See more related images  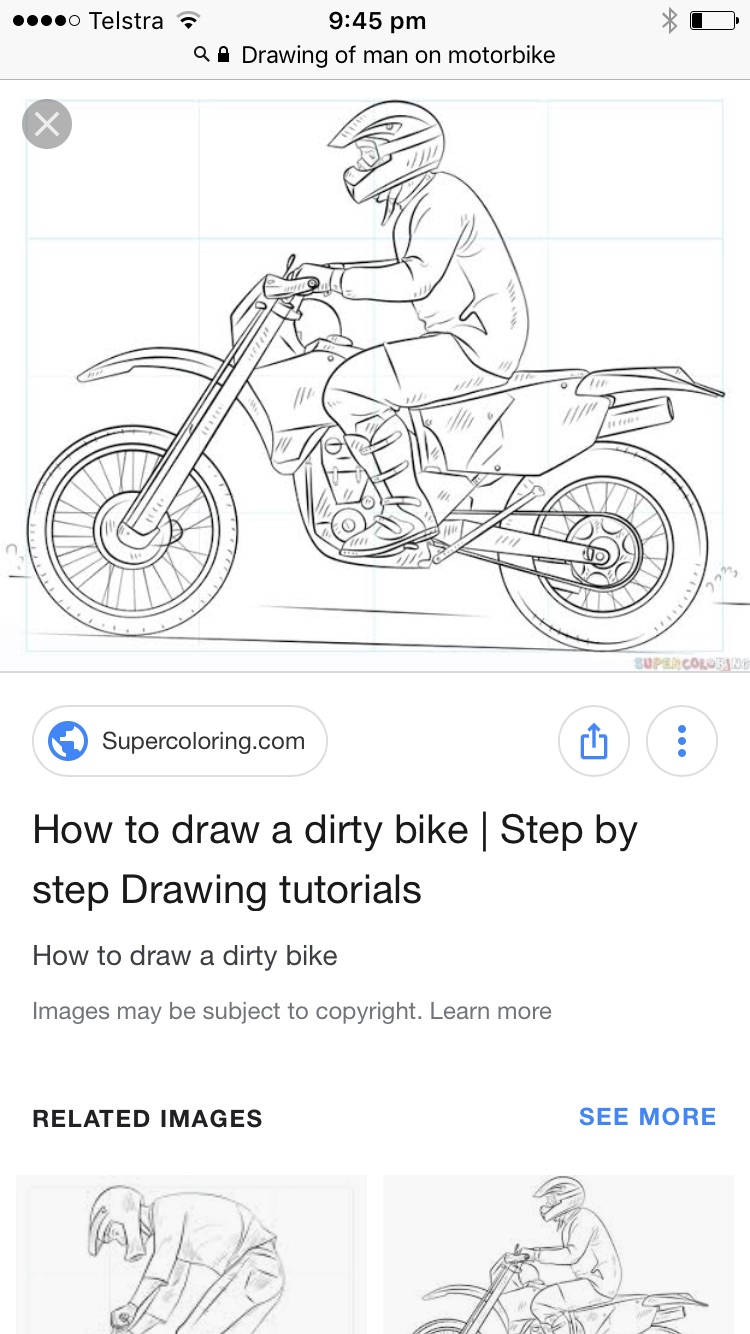pyautogui.click(x=647, y=1117)
